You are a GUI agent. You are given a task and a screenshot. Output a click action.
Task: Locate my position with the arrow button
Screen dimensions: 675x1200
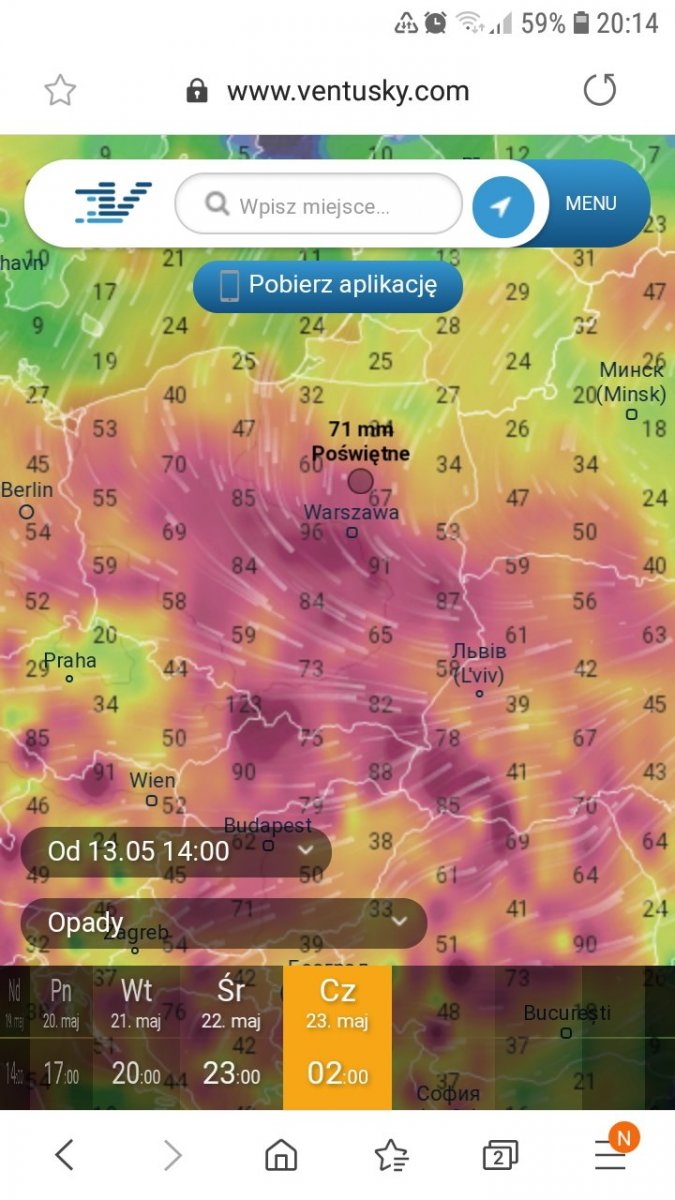coord(502,206)
